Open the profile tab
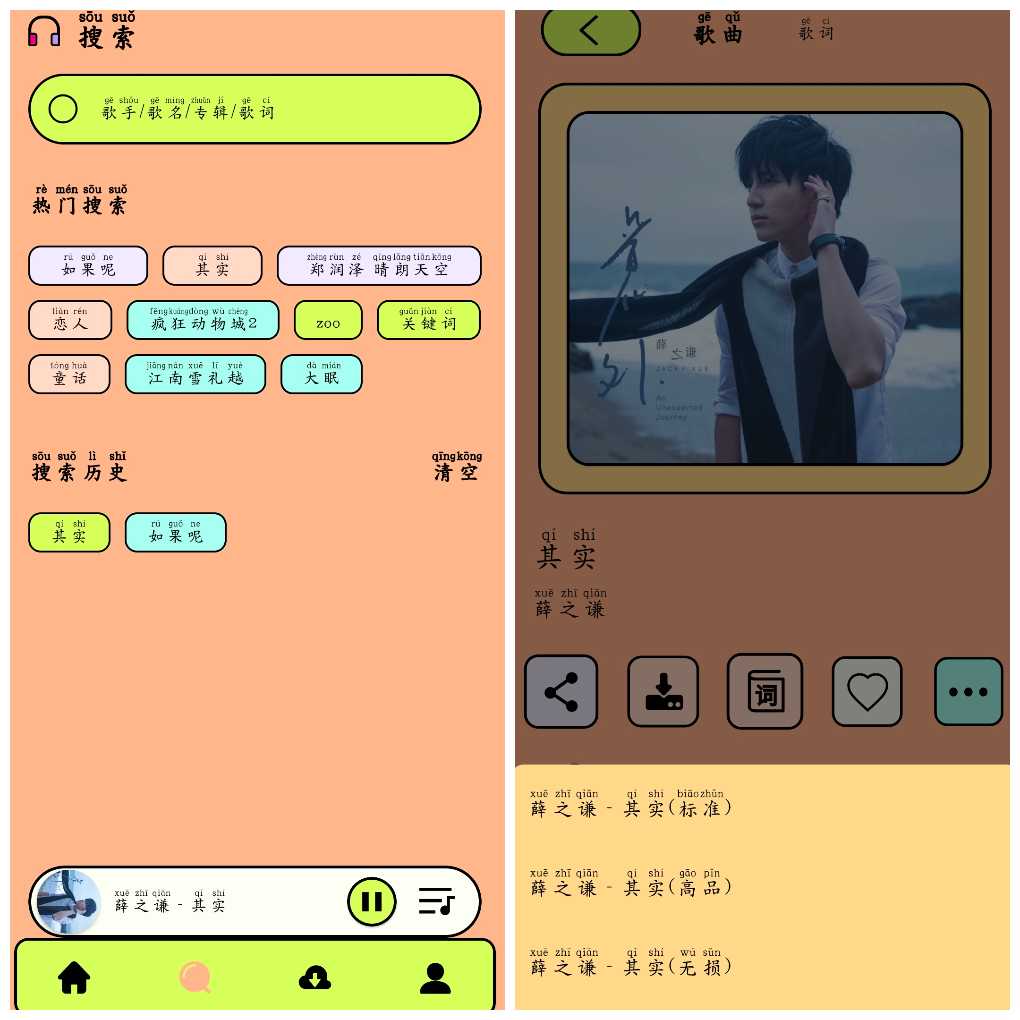1020x1020 pixels. click(x=435, y=977)
